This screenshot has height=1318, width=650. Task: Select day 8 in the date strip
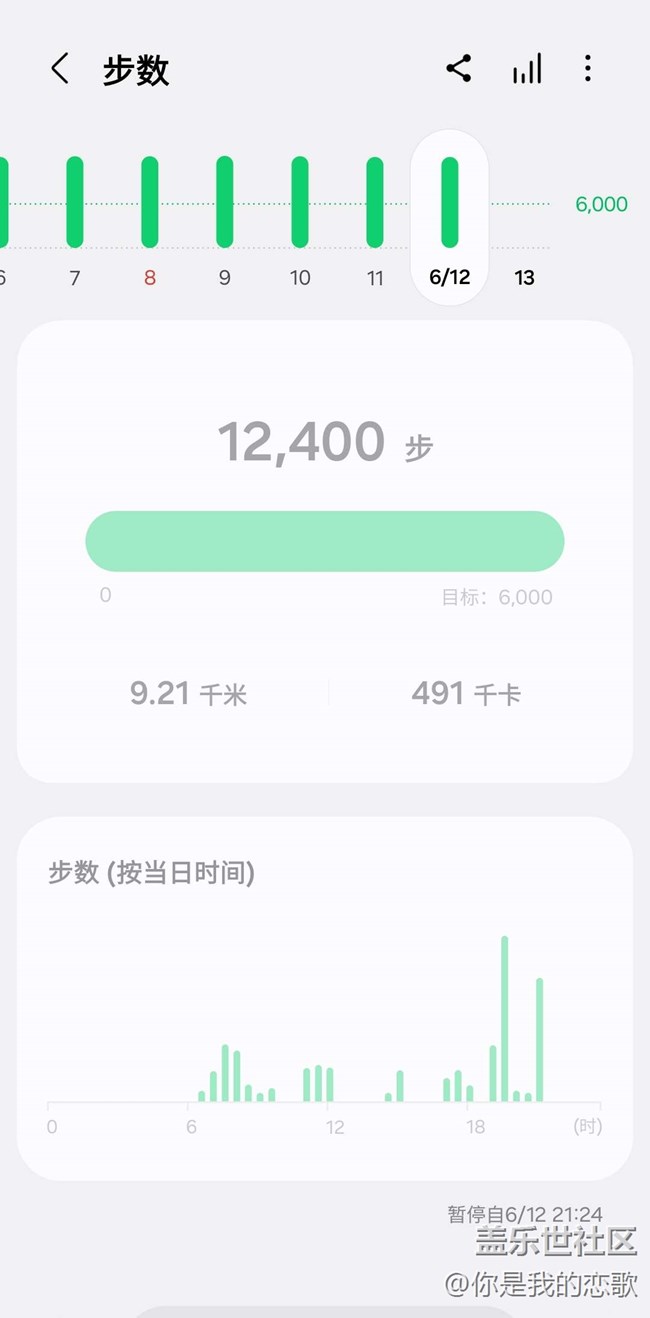click(x=150, y=220)
